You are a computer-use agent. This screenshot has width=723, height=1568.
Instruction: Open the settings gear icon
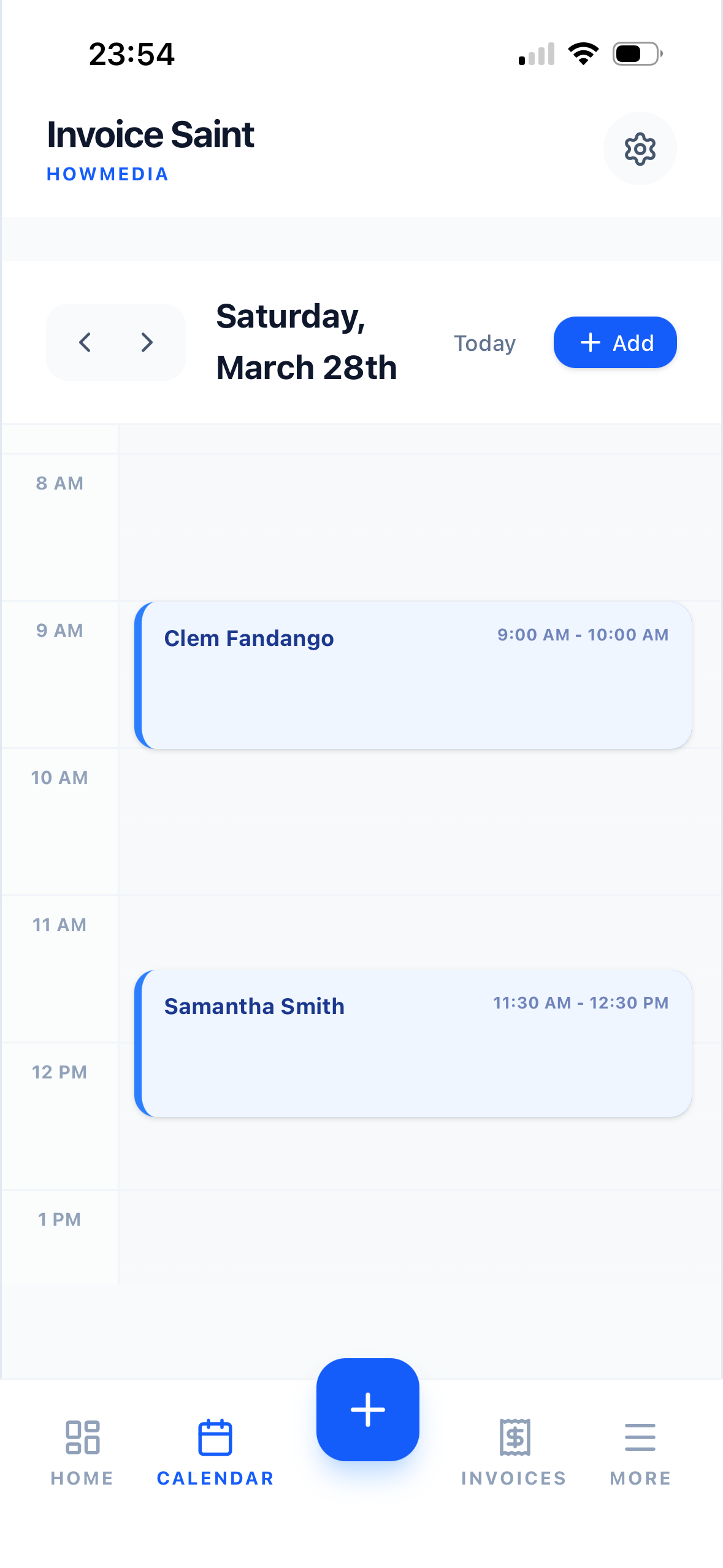coord(640,149)
